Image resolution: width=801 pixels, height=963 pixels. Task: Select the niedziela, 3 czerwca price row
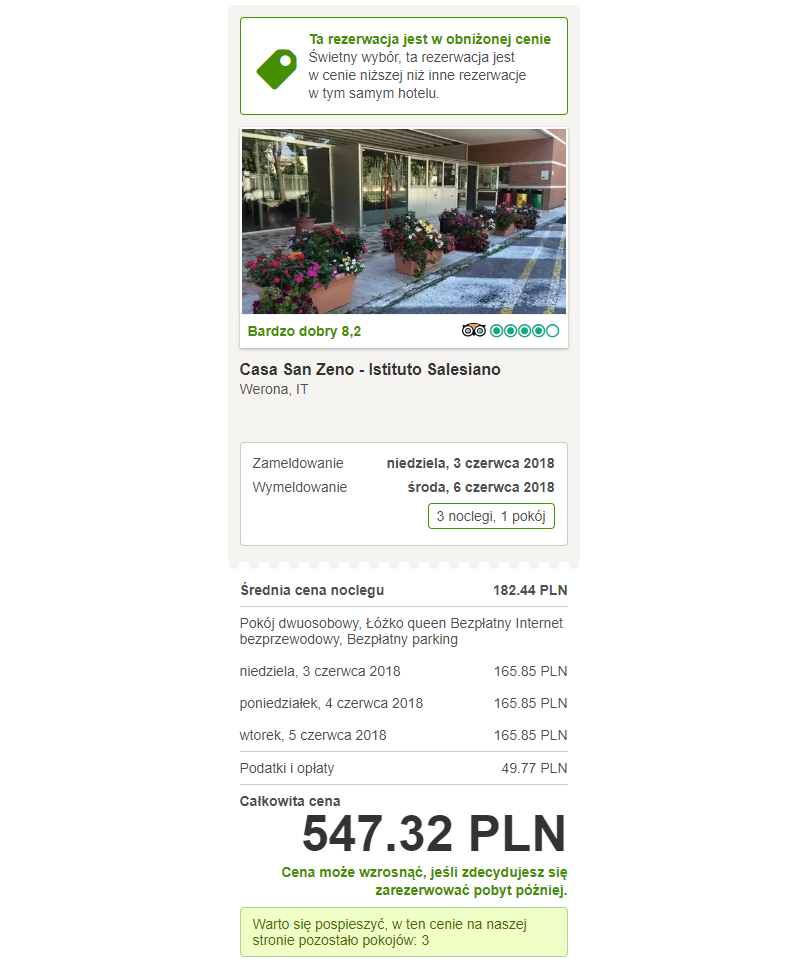pos(403,671)
